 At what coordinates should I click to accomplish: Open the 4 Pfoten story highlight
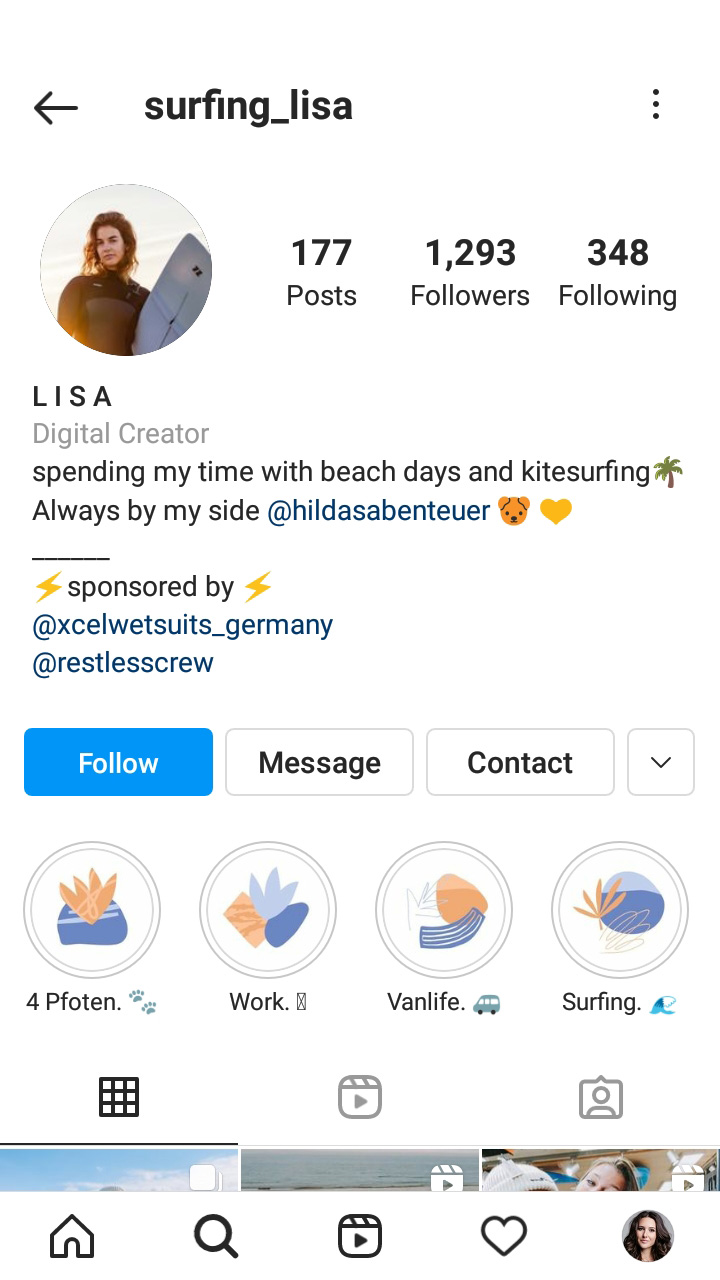point(92,910)
